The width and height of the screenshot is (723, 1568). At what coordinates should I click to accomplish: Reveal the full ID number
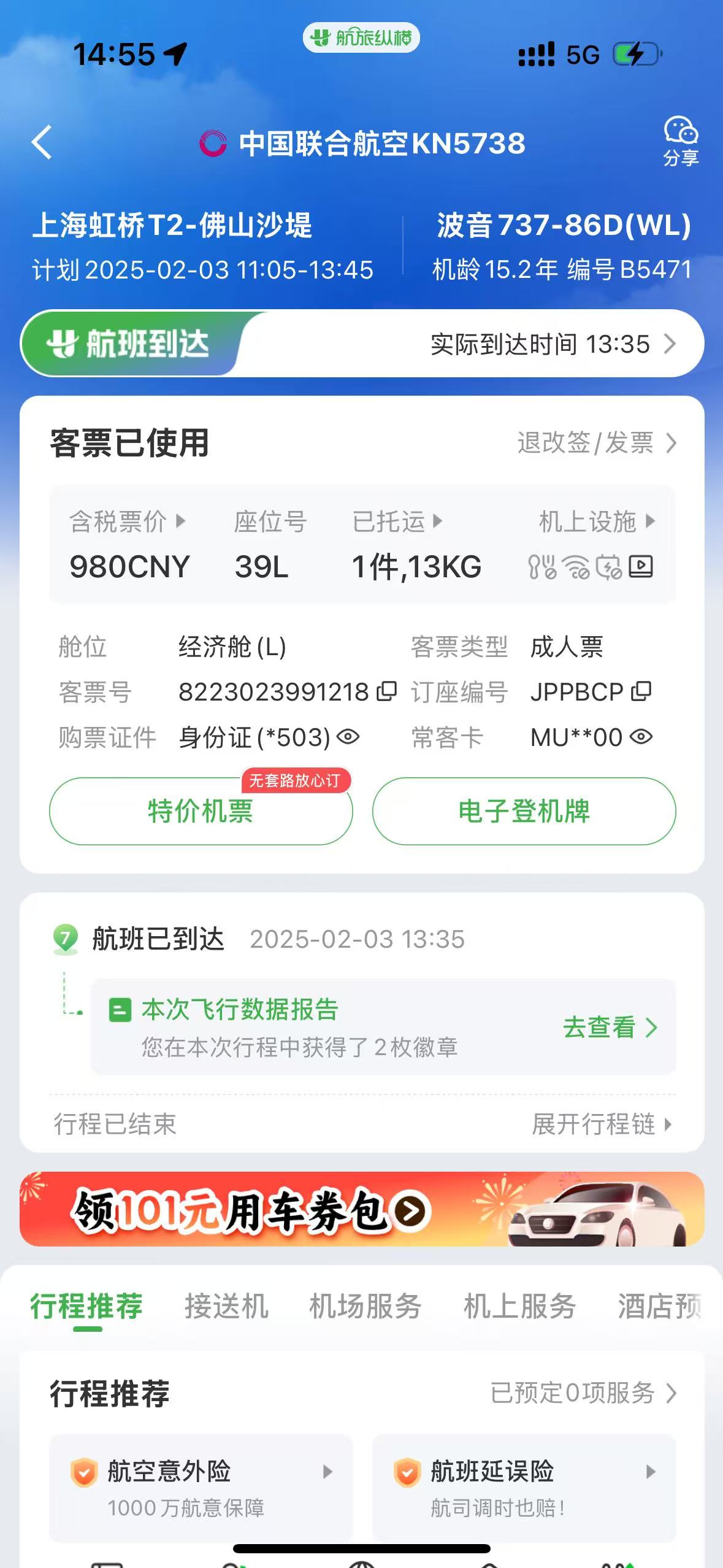tap(348, 737)
